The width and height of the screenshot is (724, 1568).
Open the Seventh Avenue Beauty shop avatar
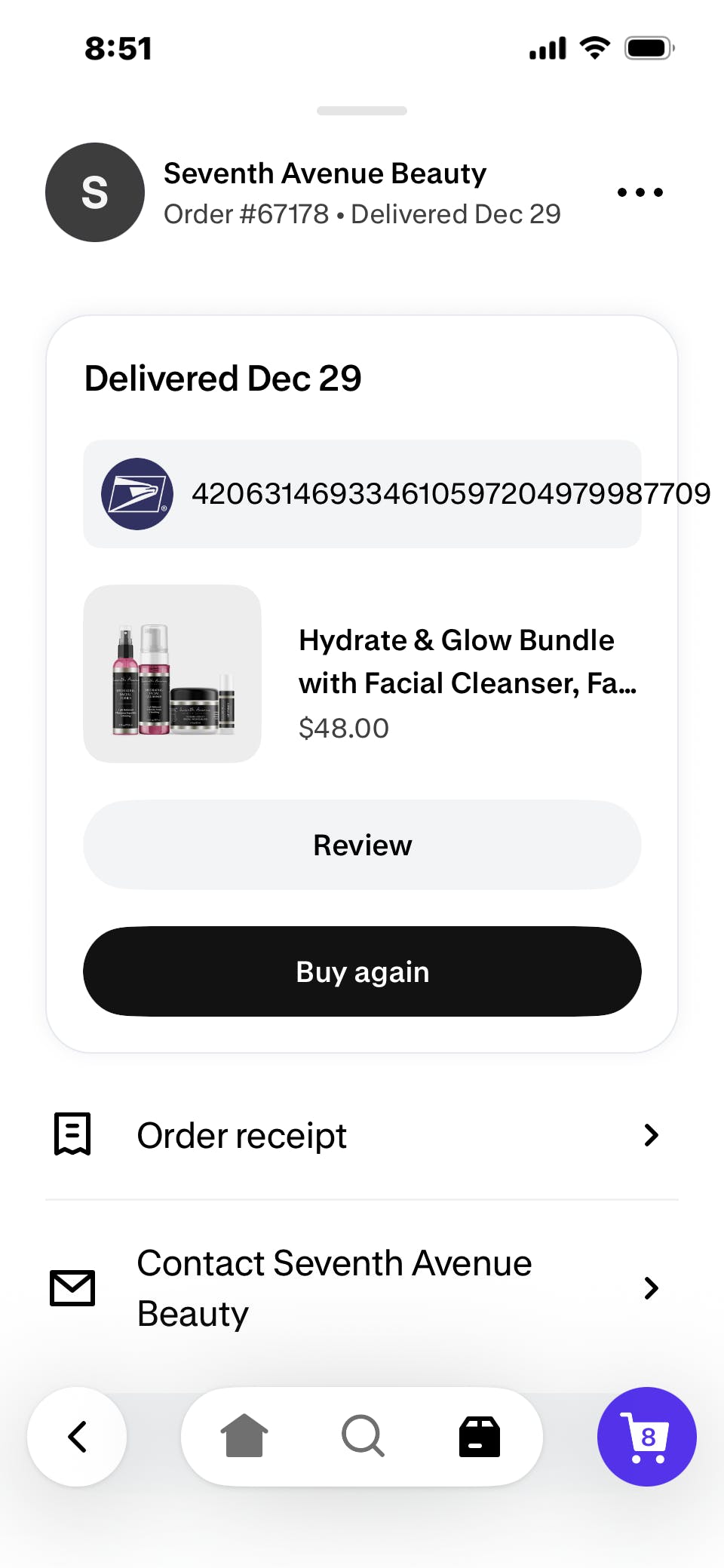pos(95,192)
